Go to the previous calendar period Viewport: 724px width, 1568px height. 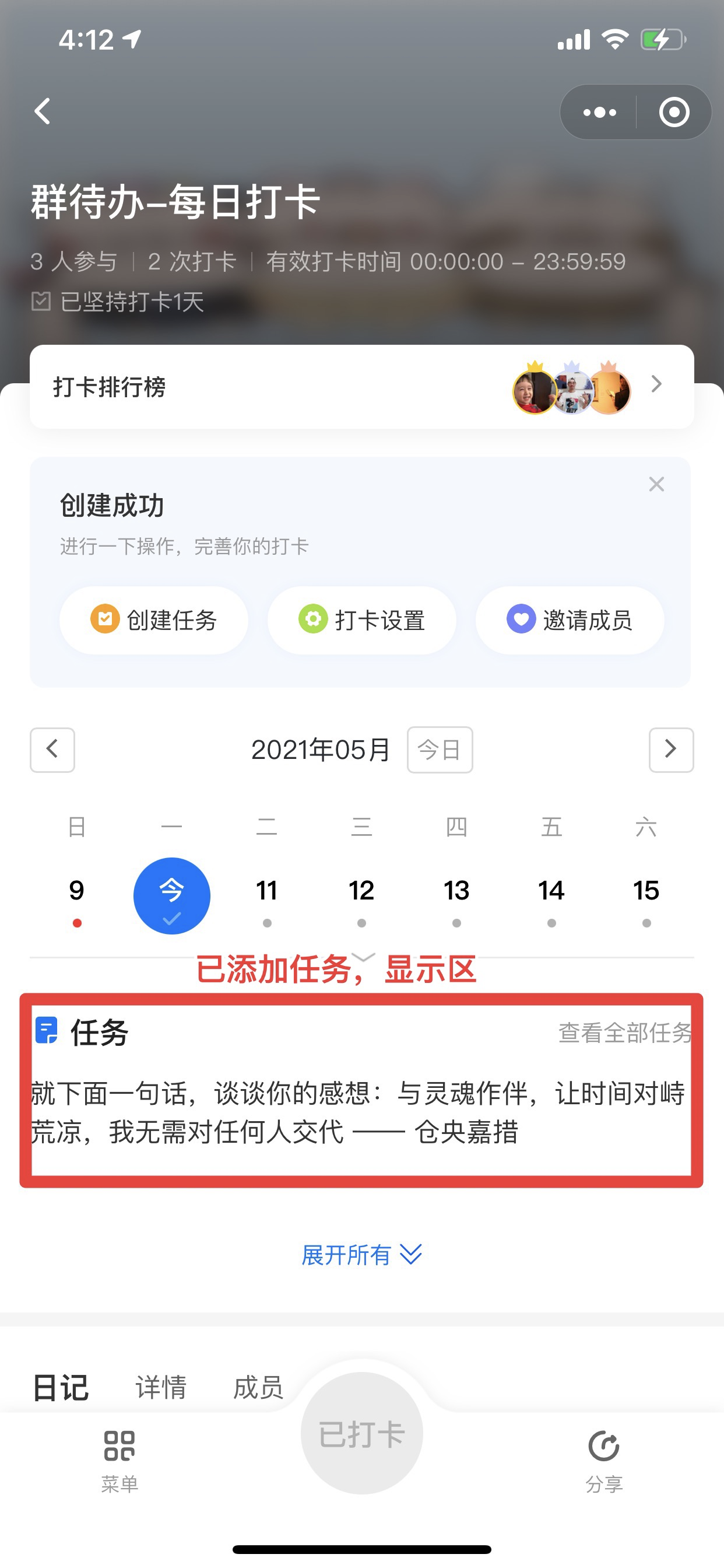[52, 750]
